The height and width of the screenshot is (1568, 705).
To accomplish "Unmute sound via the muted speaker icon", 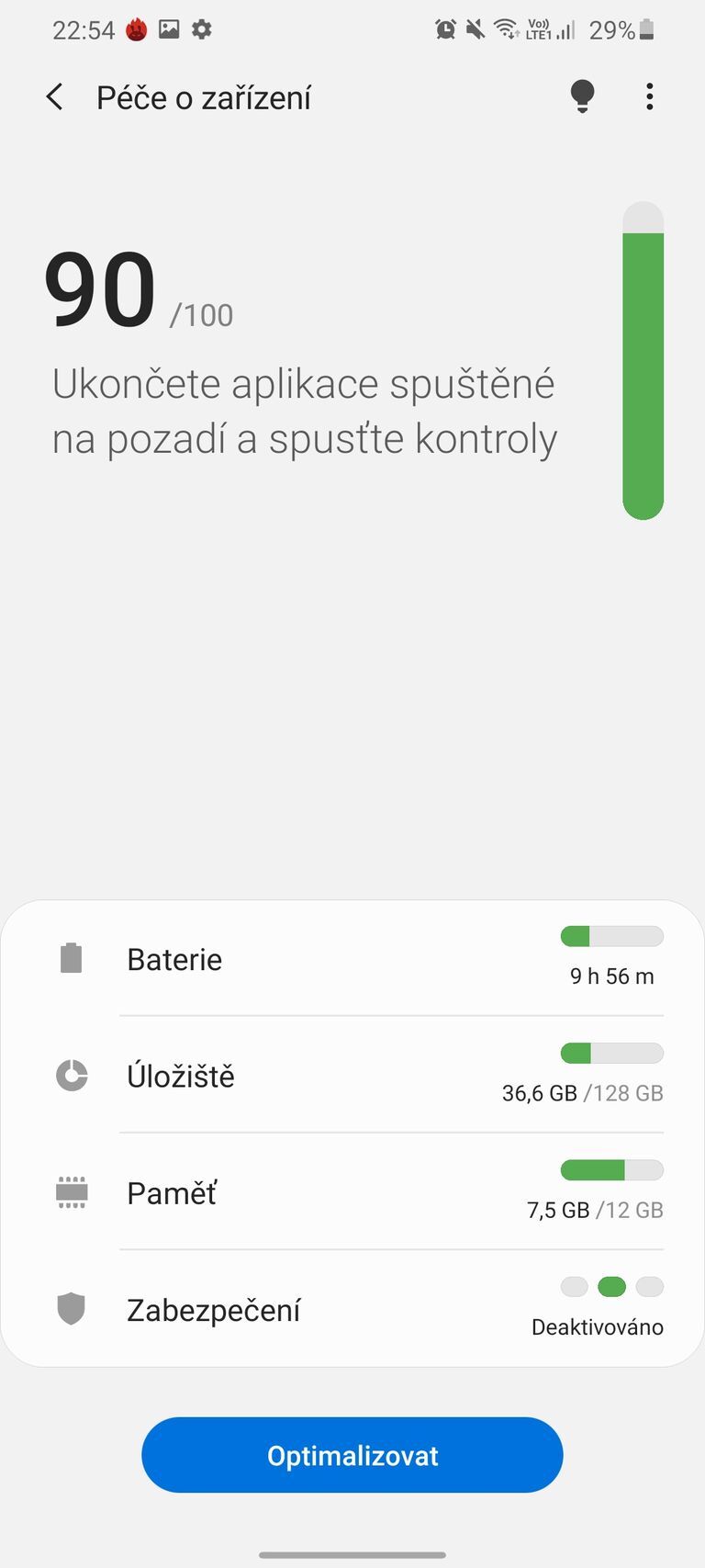I will point(476,28).
